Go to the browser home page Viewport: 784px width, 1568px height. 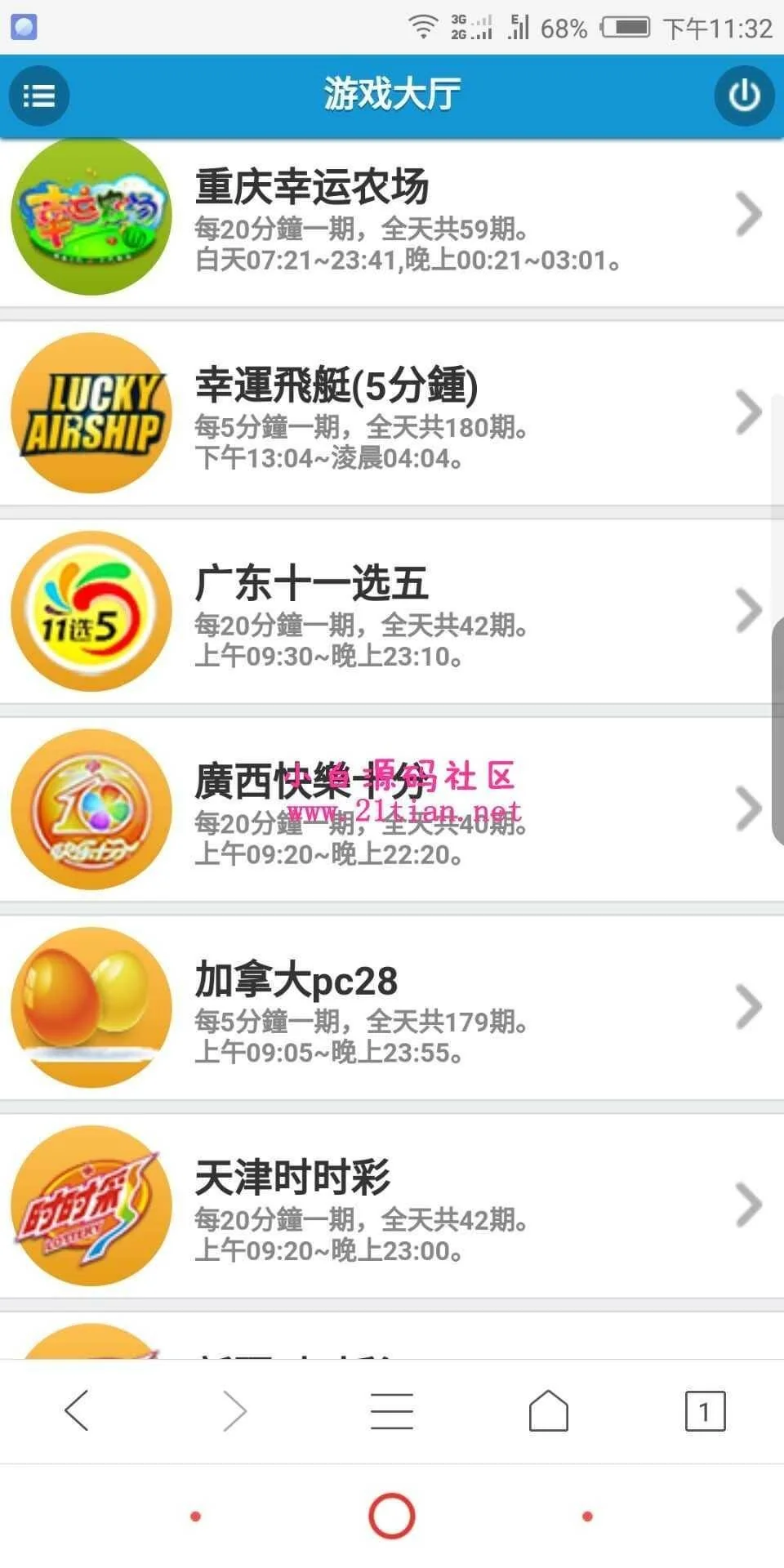coord(548,1410)
